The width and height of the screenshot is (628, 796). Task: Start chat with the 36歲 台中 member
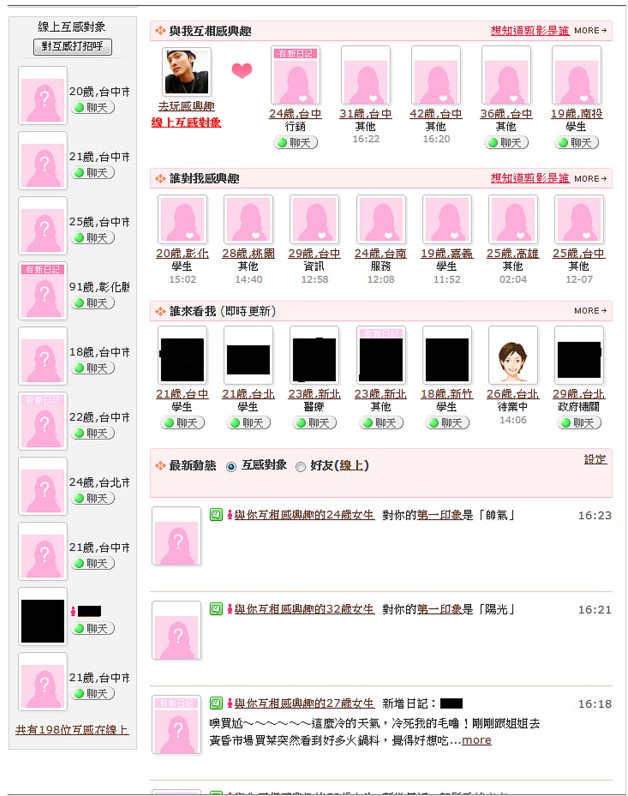click(506, 143)
